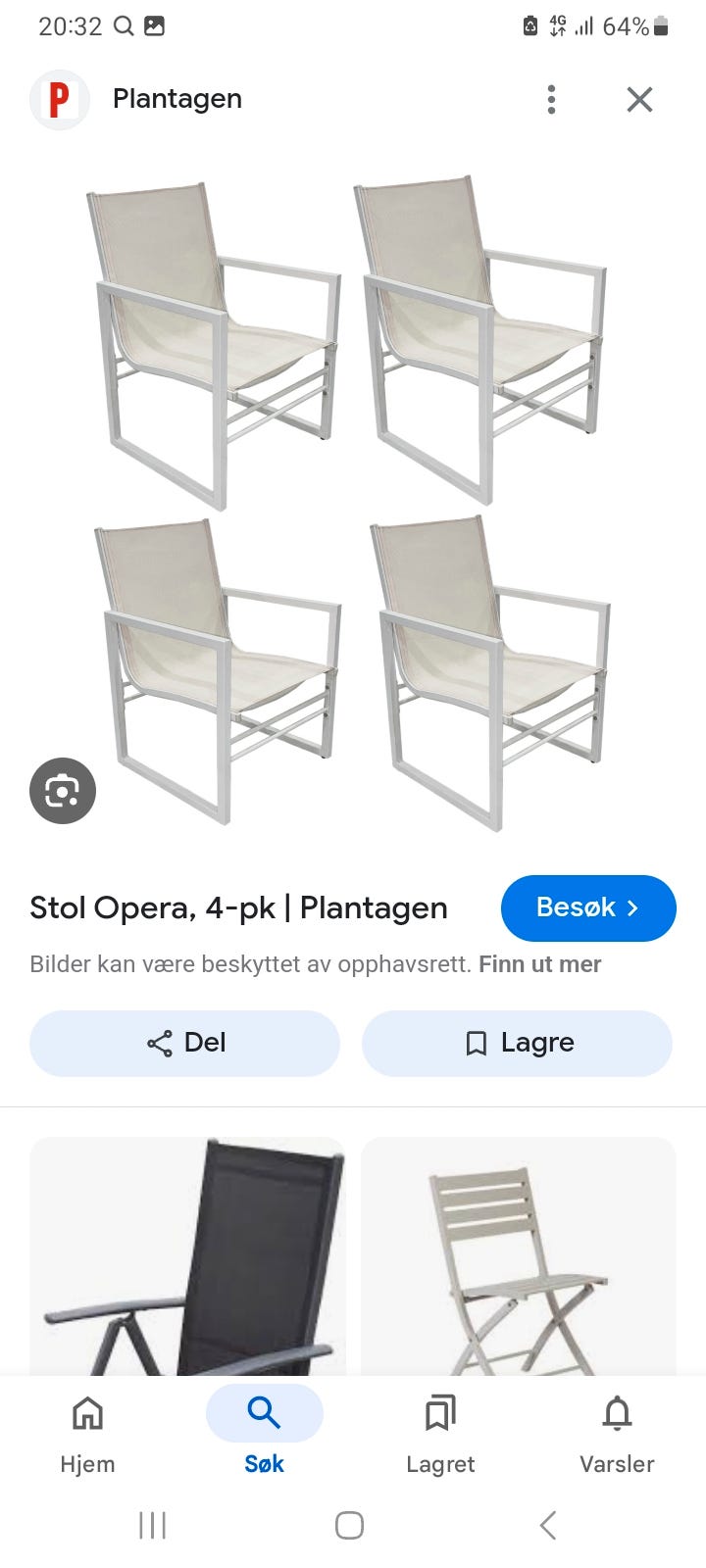Open the image search bar magnifier
Viewport: 706px width, 1568px height.
124,25
